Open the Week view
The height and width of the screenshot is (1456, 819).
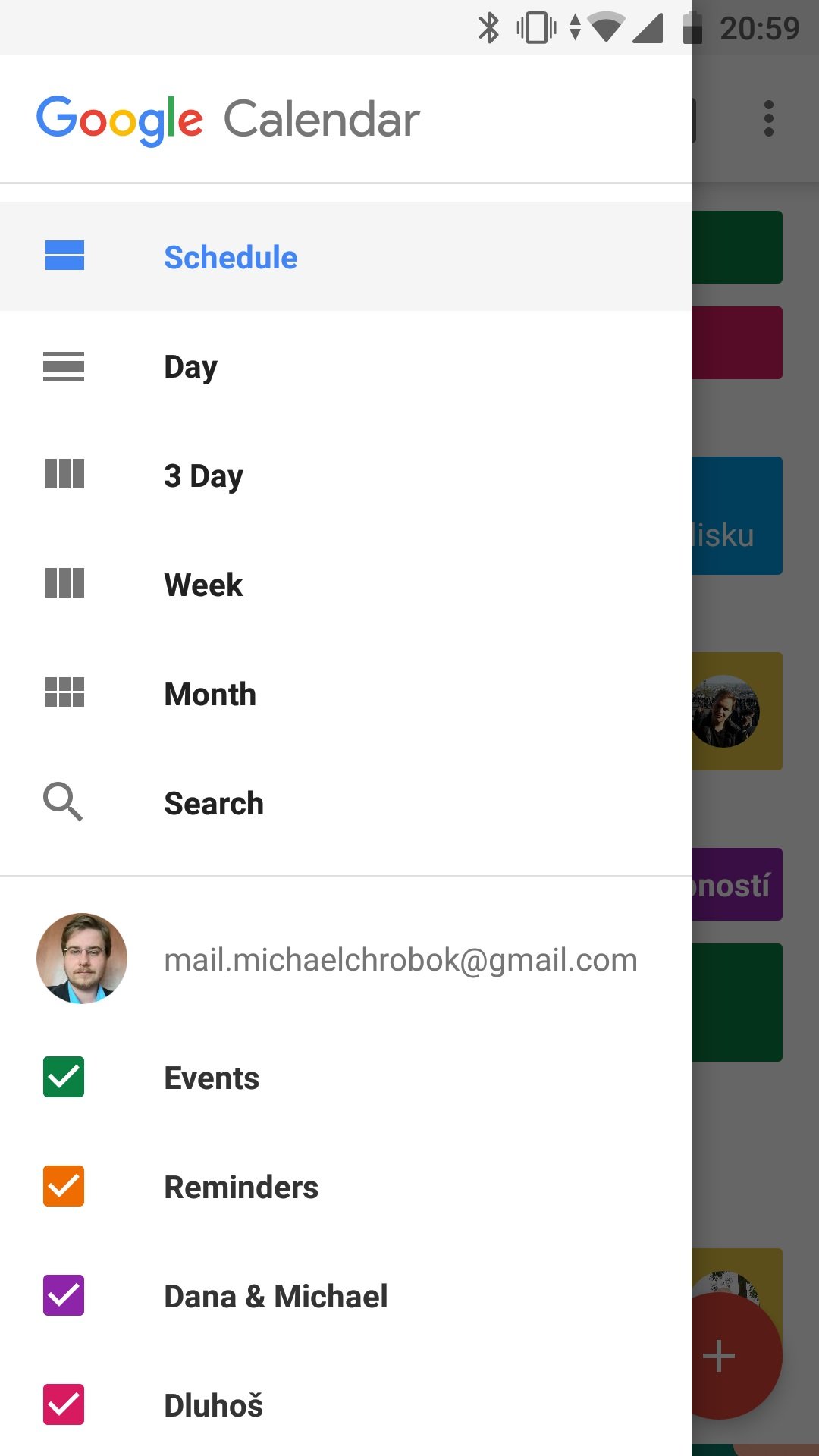click(346, 585)
